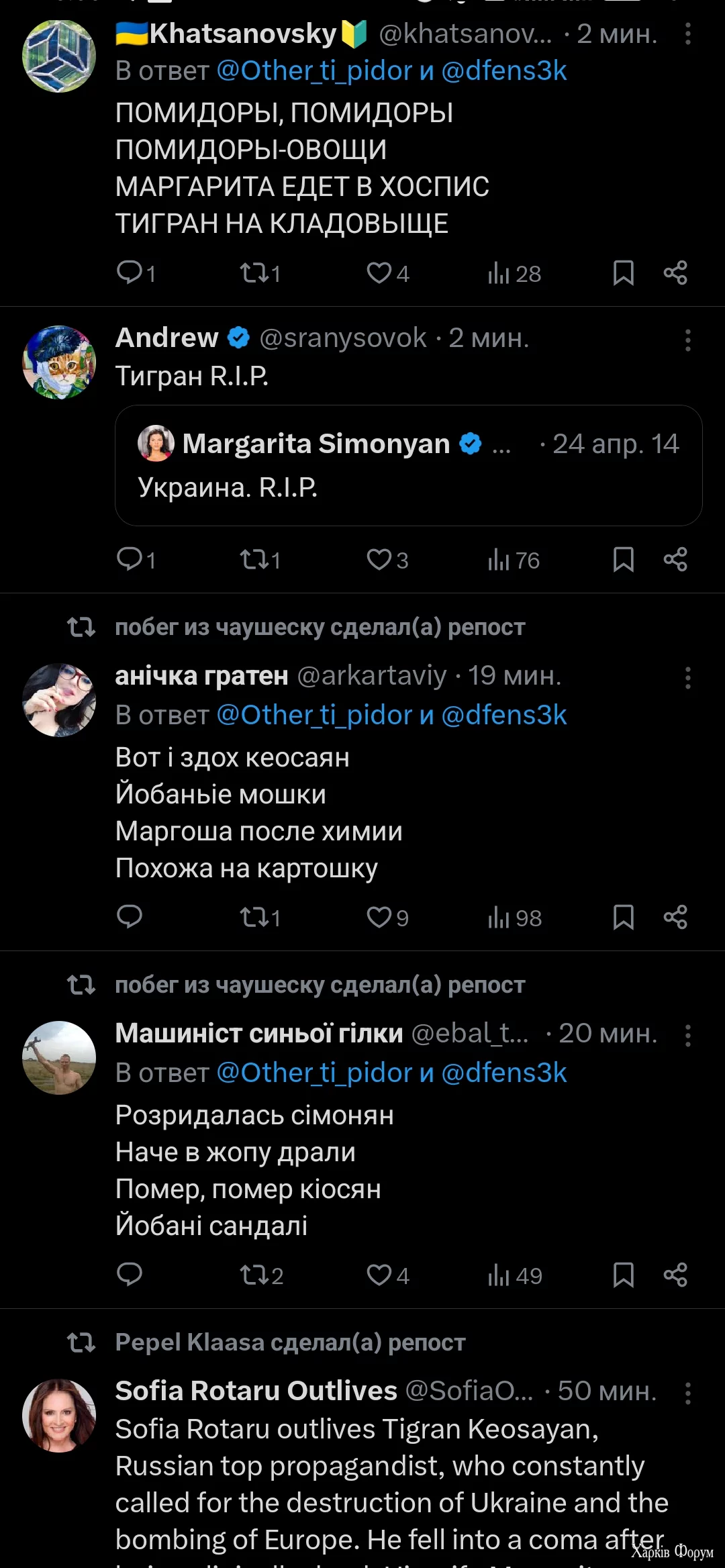Click the share icon under Khatsanovsky's tweet
Screen dimensions: 725x1568
675,272
